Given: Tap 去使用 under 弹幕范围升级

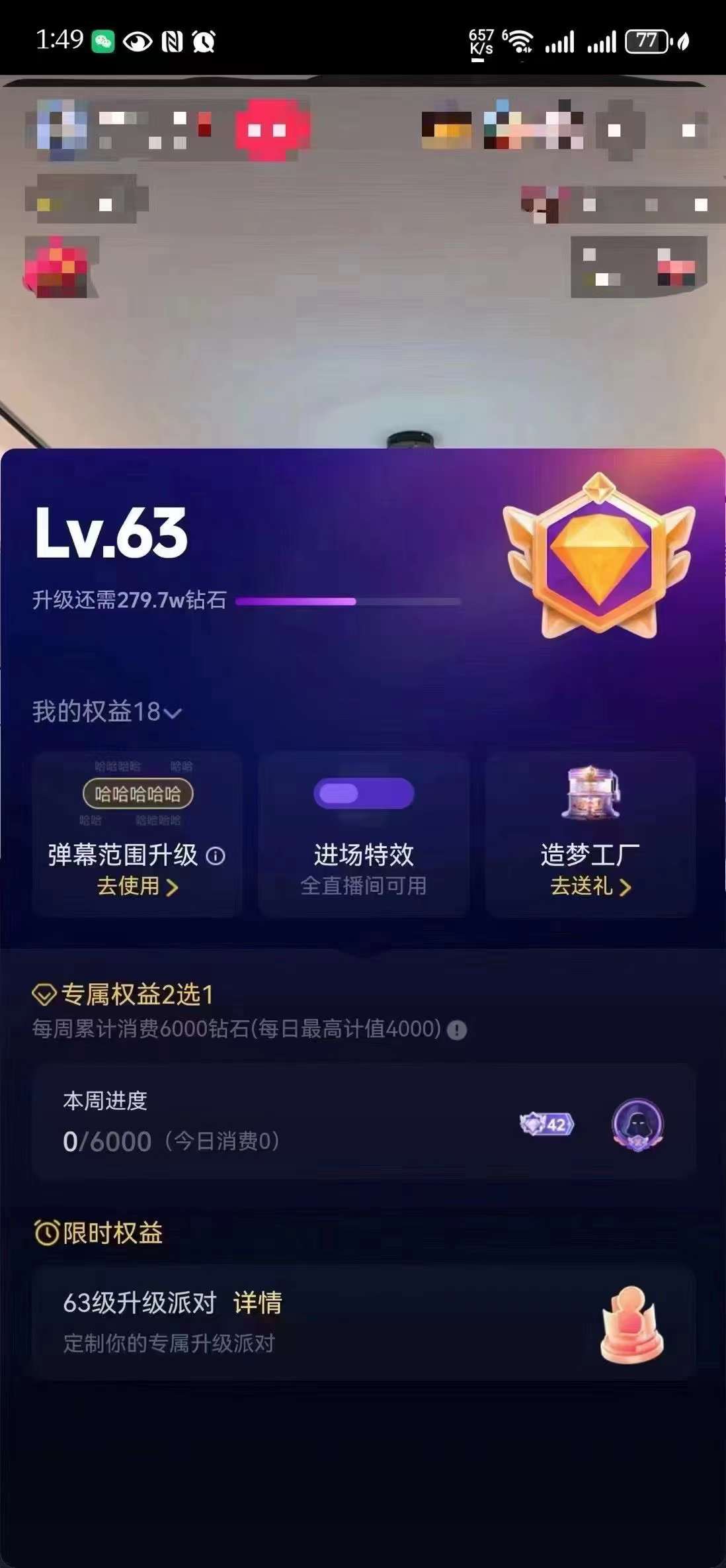Looking at the screenshot, I should pos(137,886).
